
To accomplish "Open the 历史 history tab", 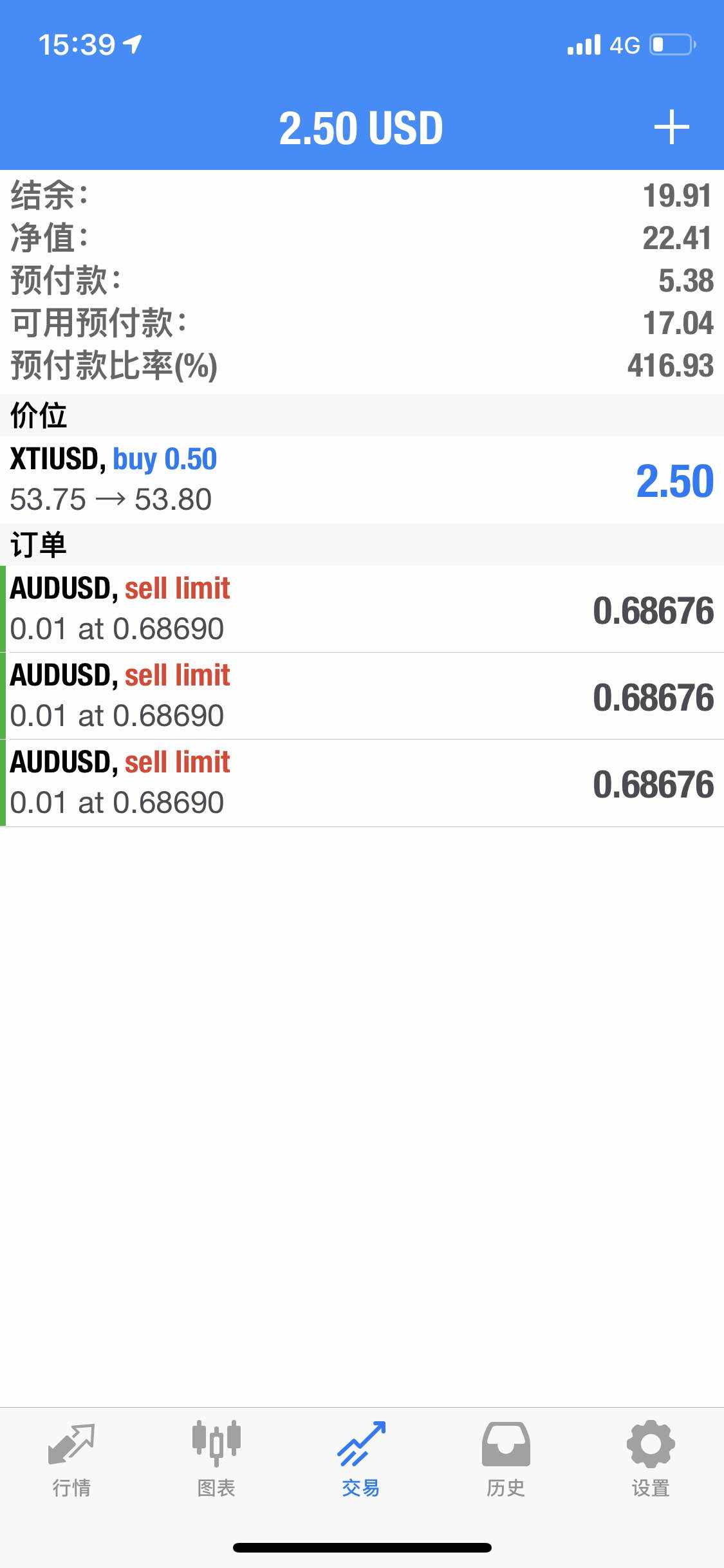I will [x=506, y=1459].
